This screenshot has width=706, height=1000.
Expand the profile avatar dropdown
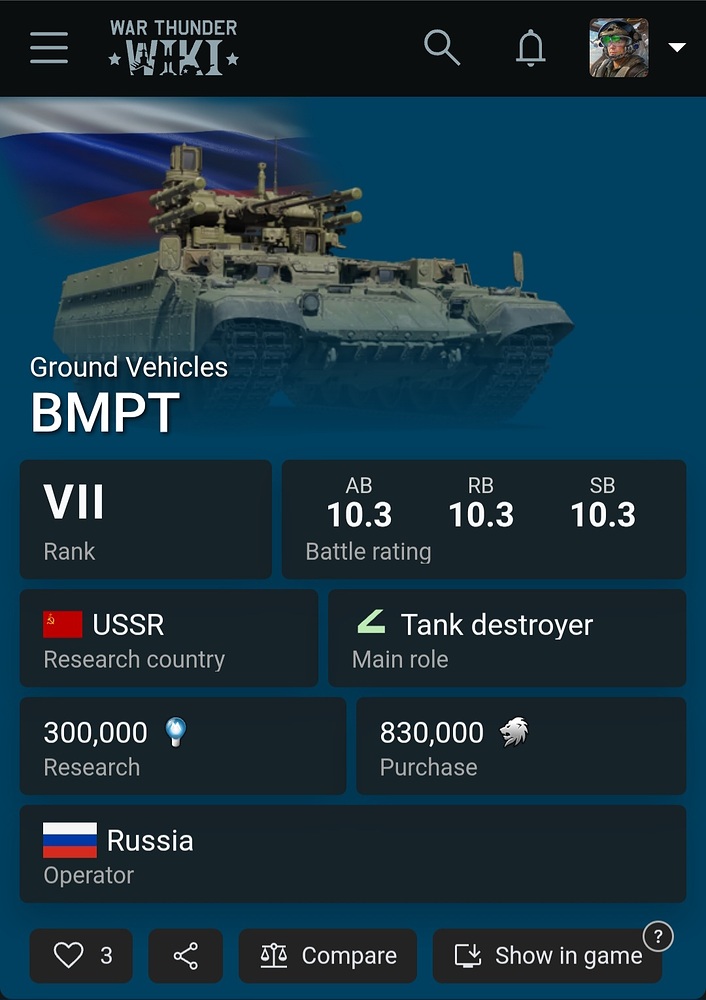[x=676, y=47]
